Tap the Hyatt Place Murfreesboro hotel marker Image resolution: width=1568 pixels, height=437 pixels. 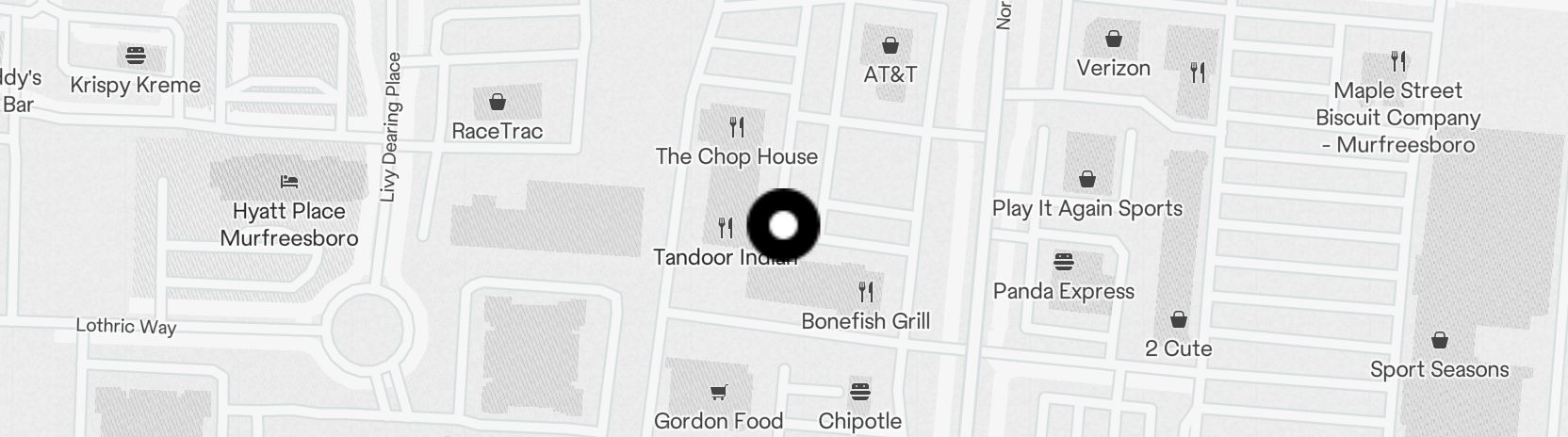289,181
